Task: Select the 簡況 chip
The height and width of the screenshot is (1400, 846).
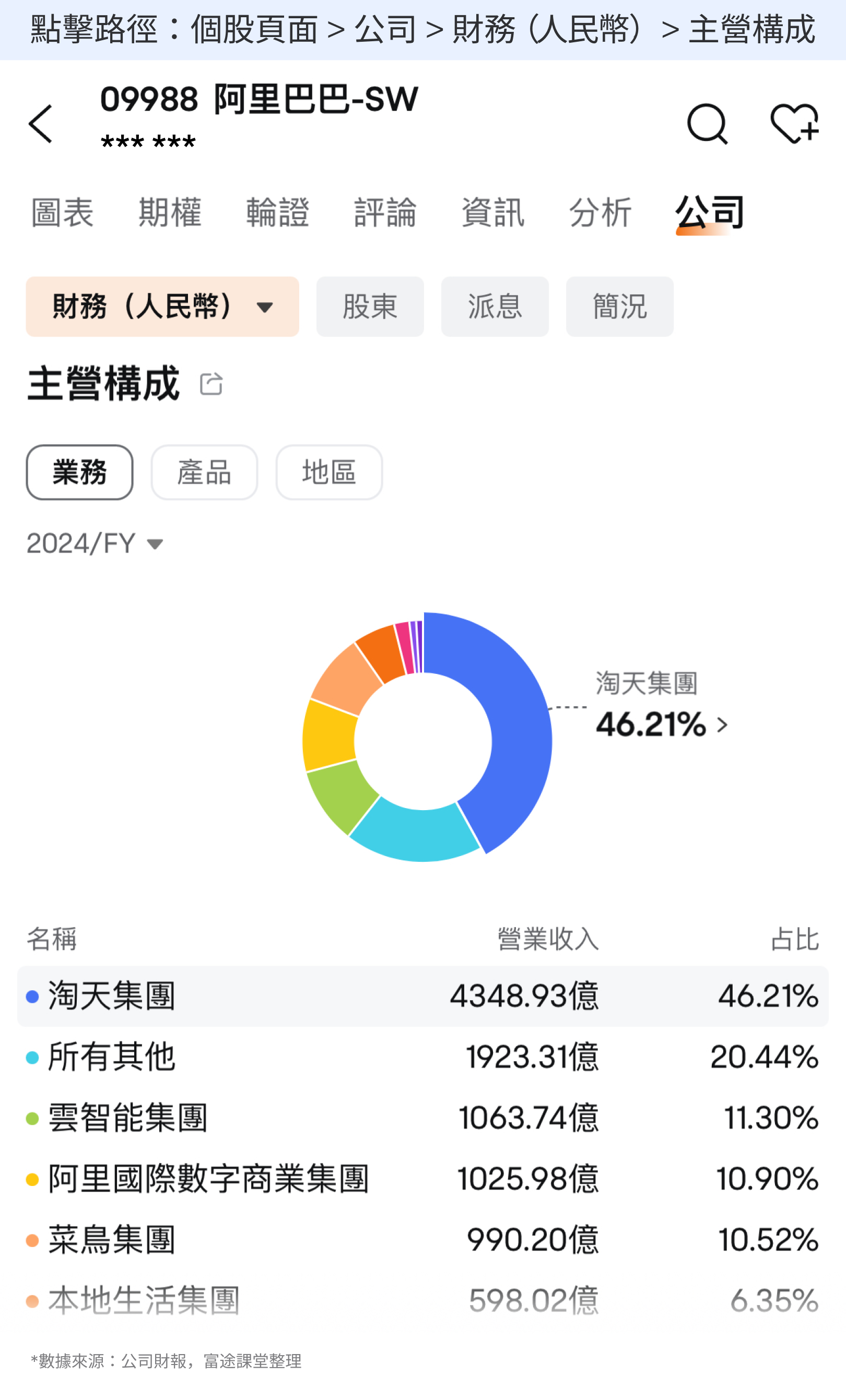Action: 620,307
